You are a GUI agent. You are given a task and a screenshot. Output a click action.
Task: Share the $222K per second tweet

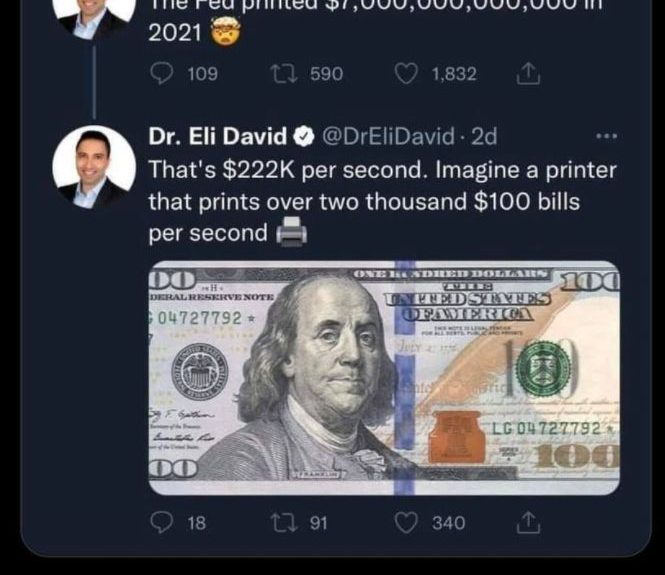point(531,521)
